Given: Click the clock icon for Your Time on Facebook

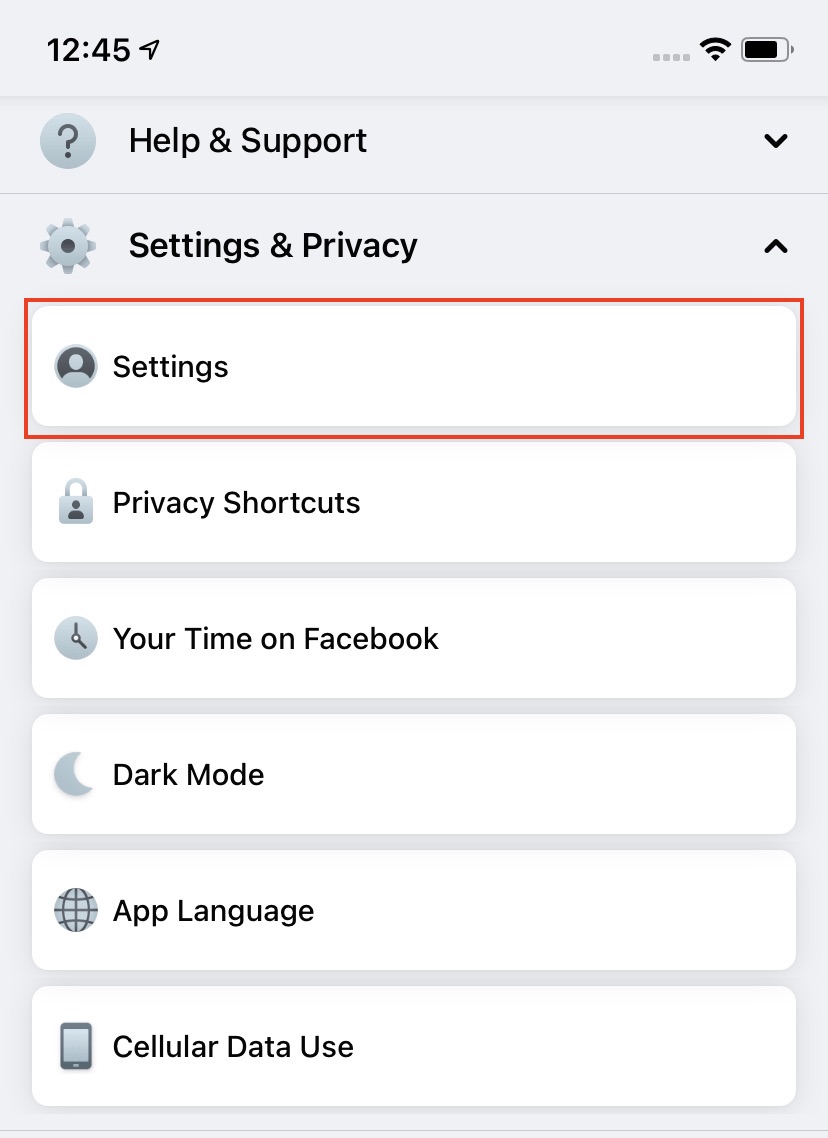Looking at the screenshot, I should coord(75,639).
